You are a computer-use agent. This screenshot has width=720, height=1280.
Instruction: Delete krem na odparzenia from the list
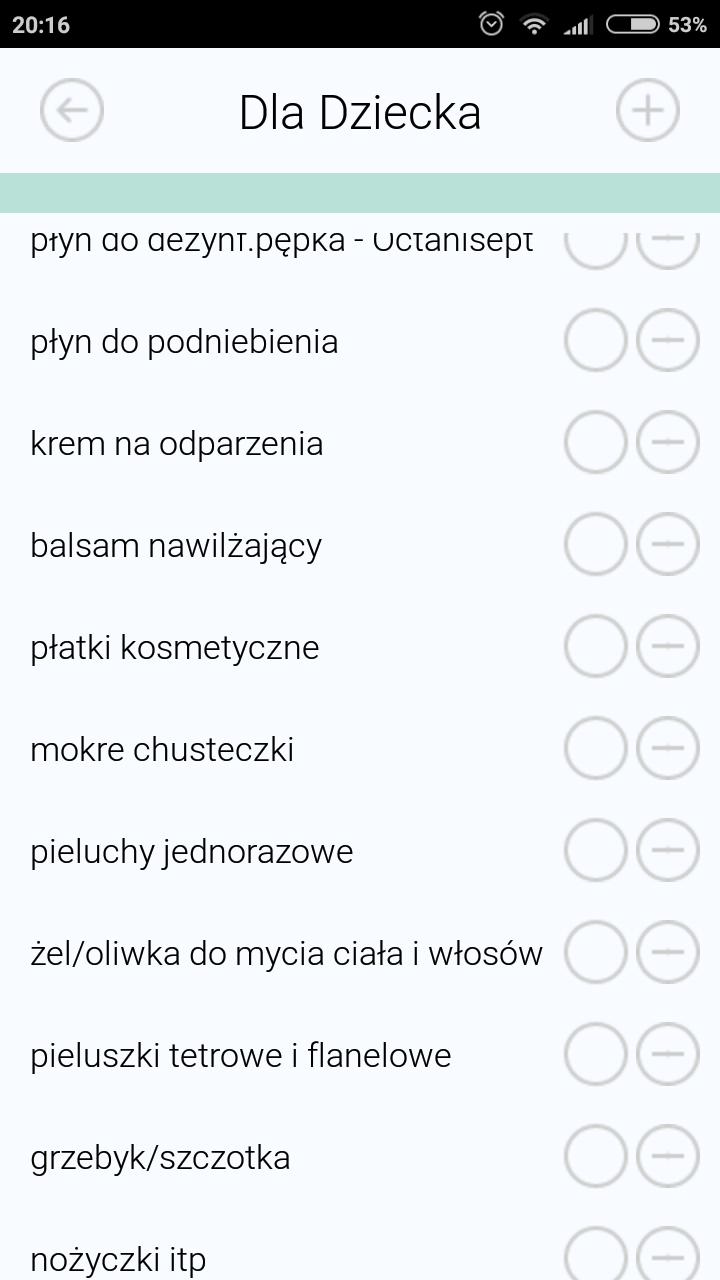coord(668,443)
